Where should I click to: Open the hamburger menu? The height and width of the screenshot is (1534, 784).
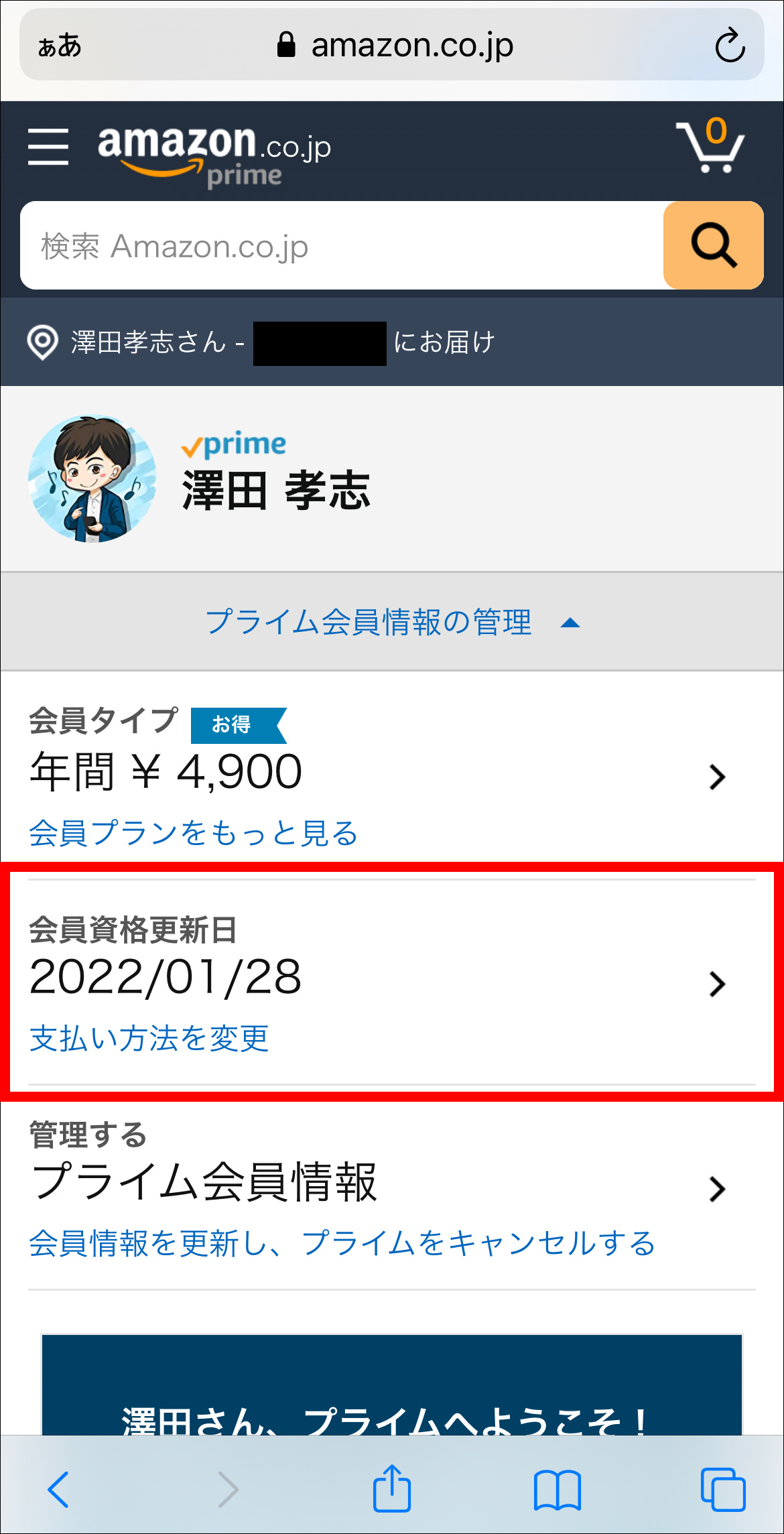(x=48, y=147)
